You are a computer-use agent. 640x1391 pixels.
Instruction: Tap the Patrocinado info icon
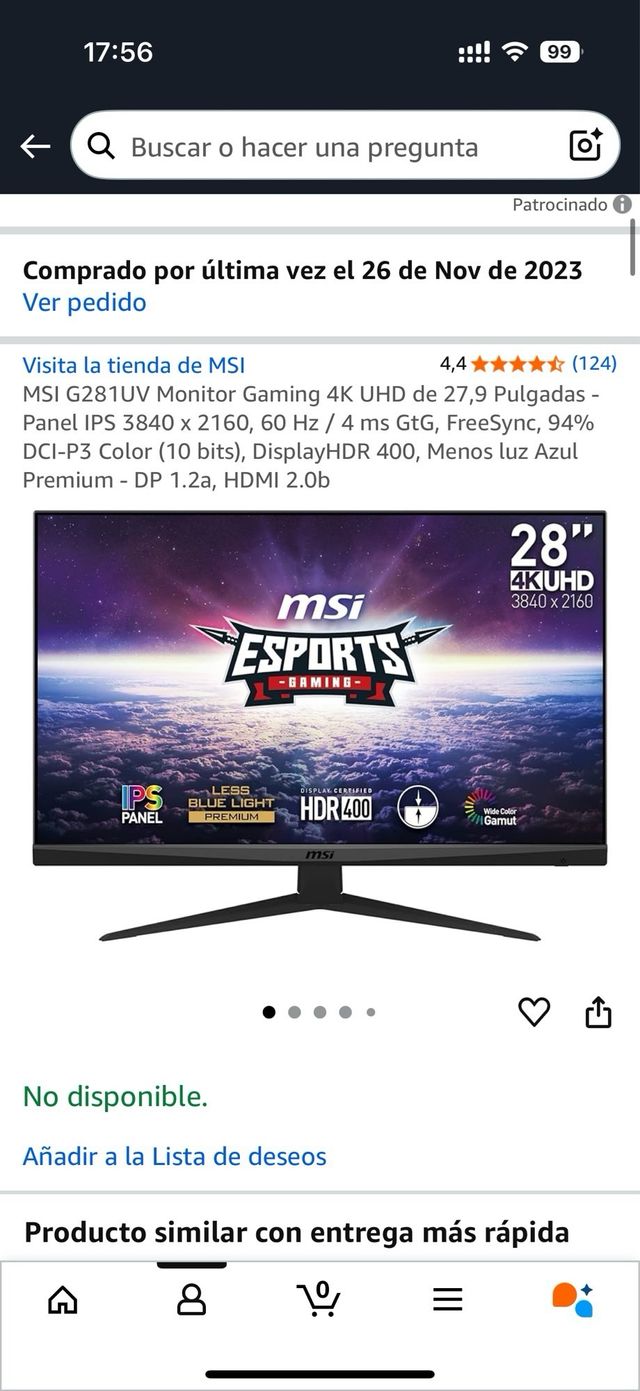tap(622, 205)
